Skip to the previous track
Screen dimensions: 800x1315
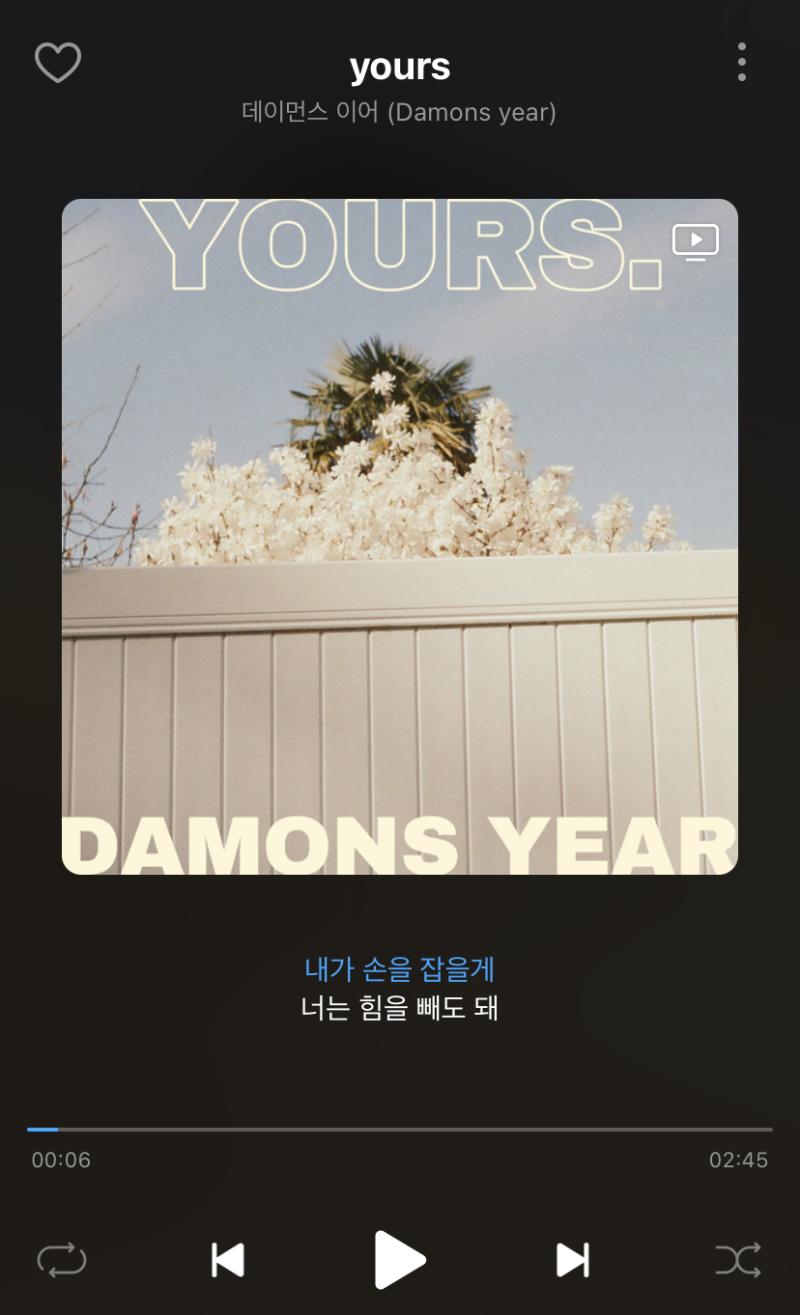click(228, 1260)
